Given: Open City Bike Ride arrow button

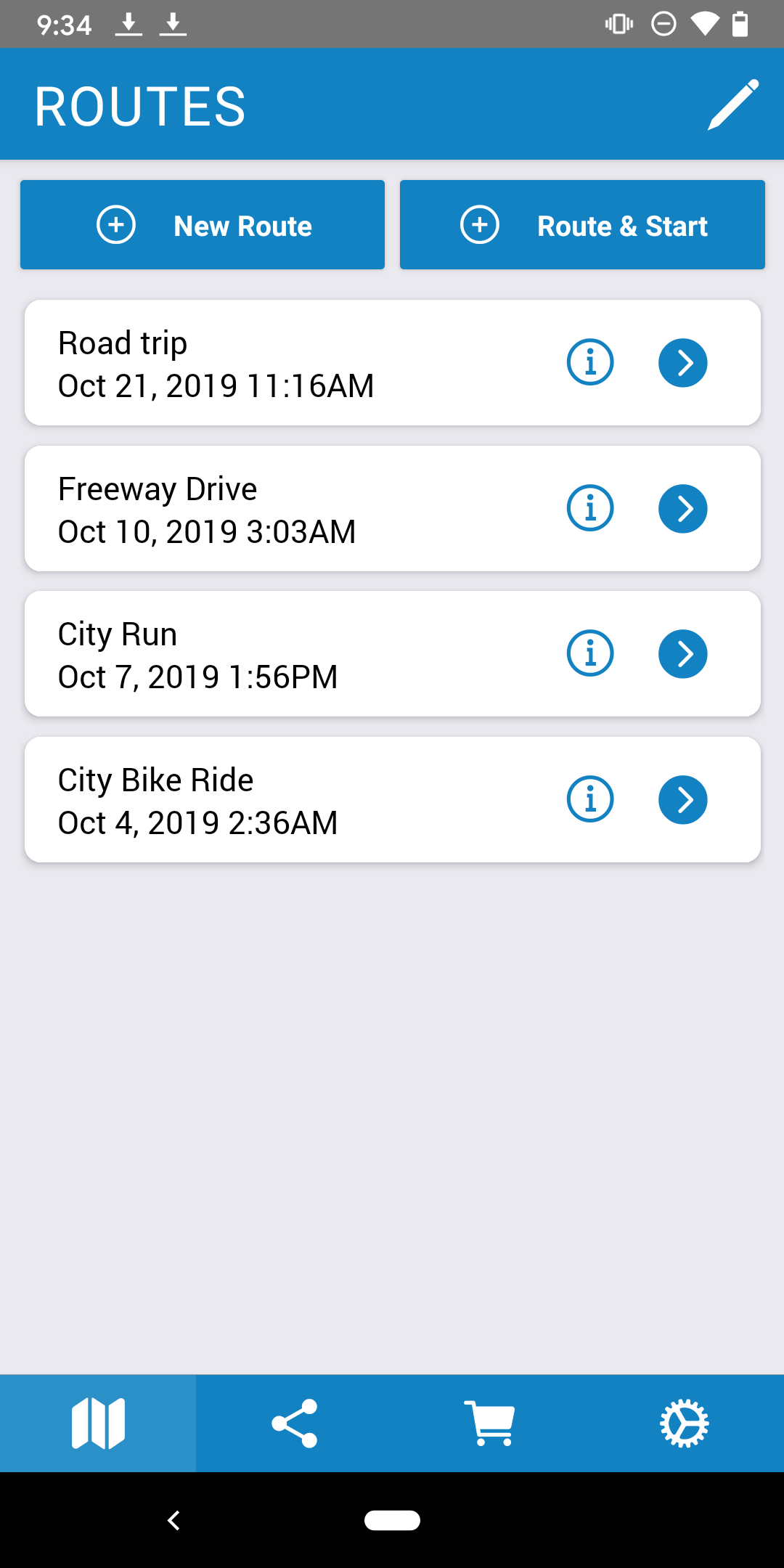Looking at the screenshot, I should (x=683, y=799).
